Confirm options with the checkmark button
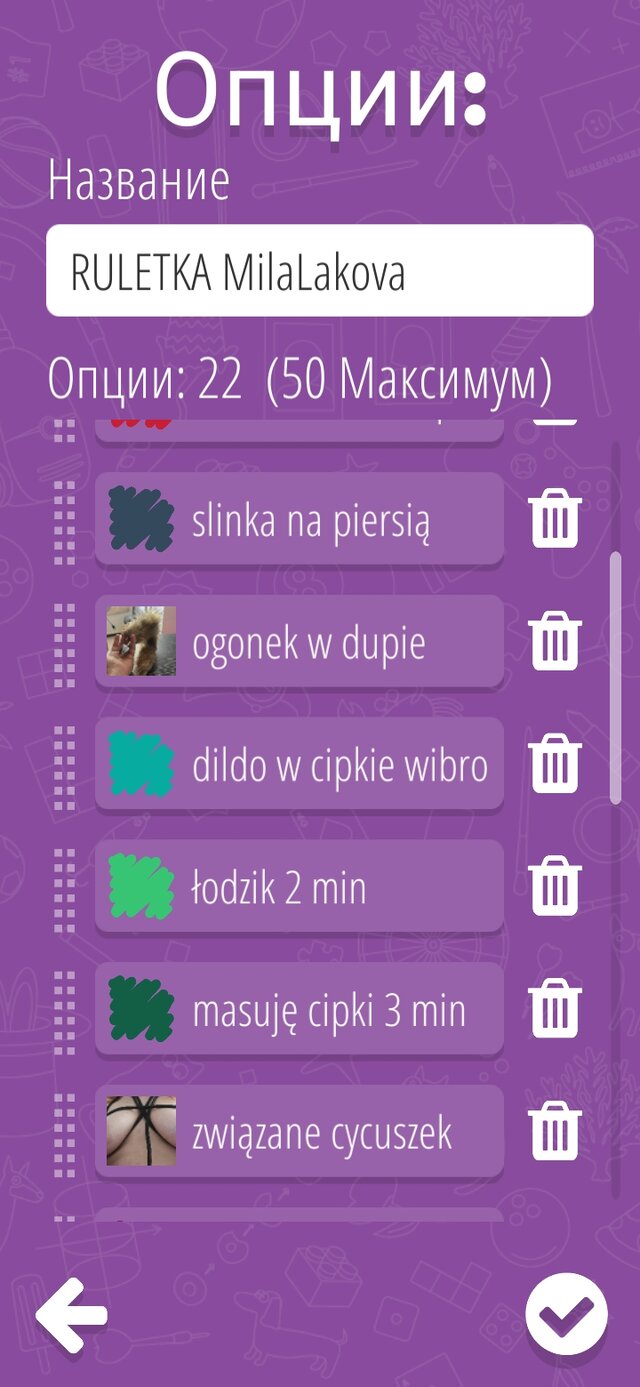 click(x=566, y=1314)
